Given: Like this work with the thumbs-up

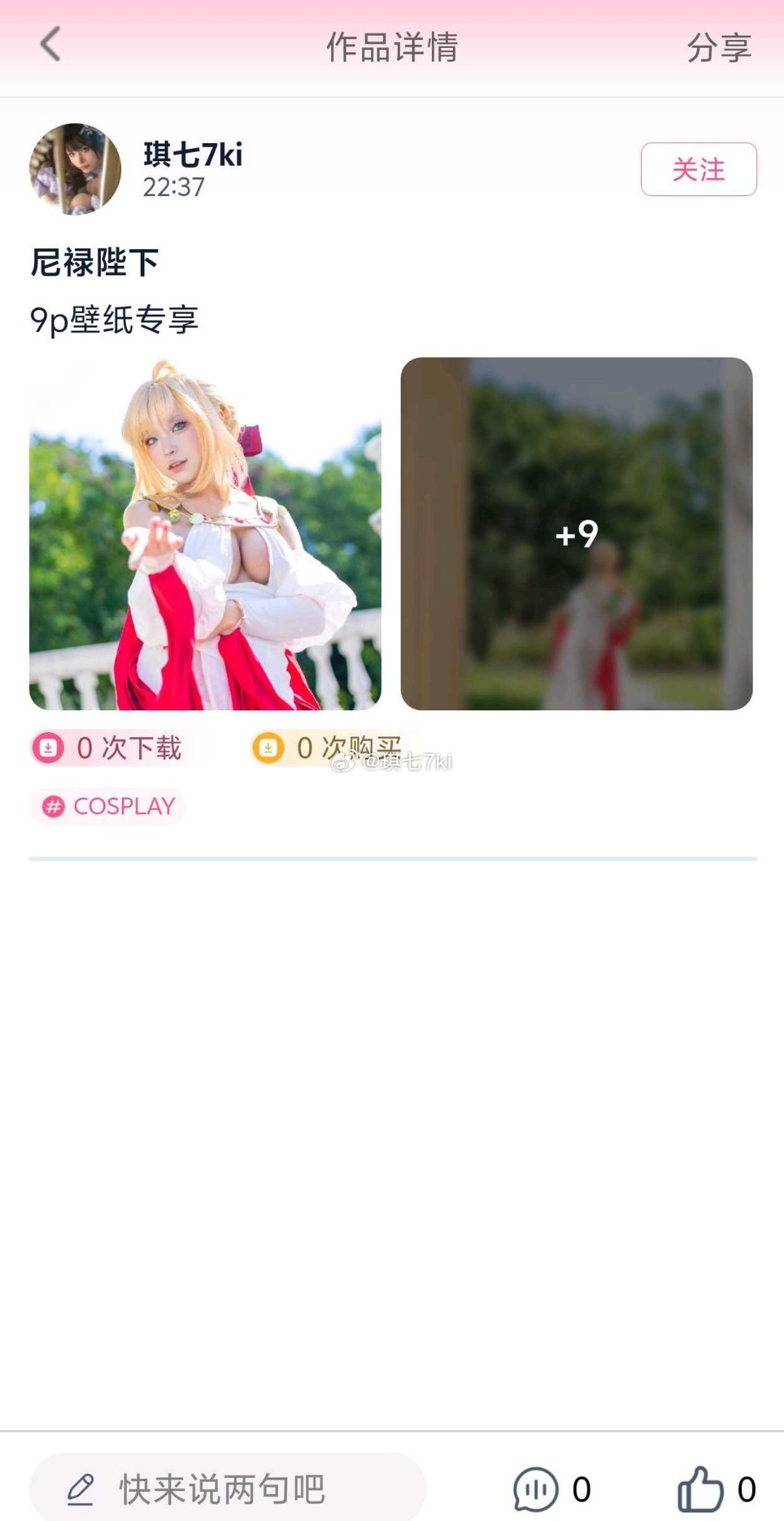Looking at the screenshot, I should 701,1489.
